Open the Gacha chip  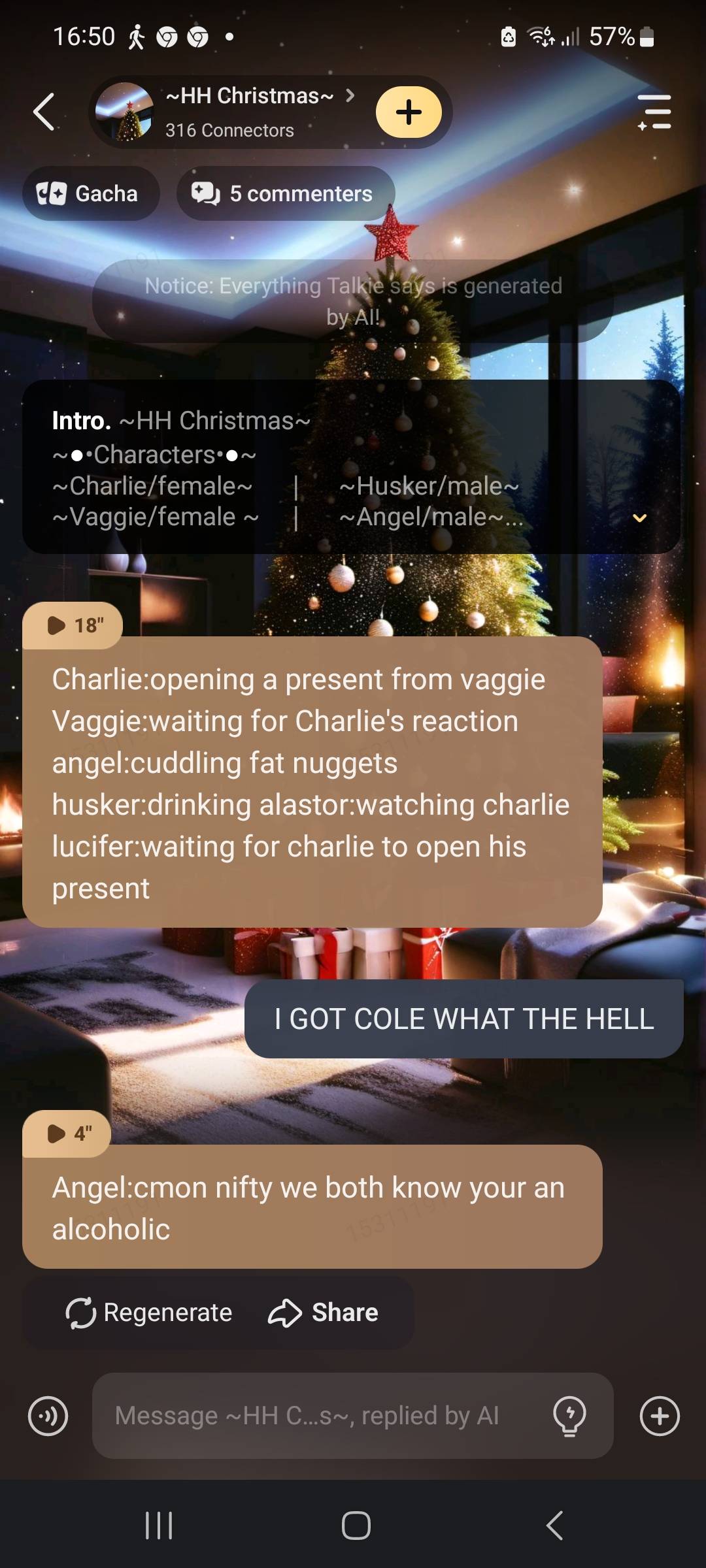pos(90,193)
